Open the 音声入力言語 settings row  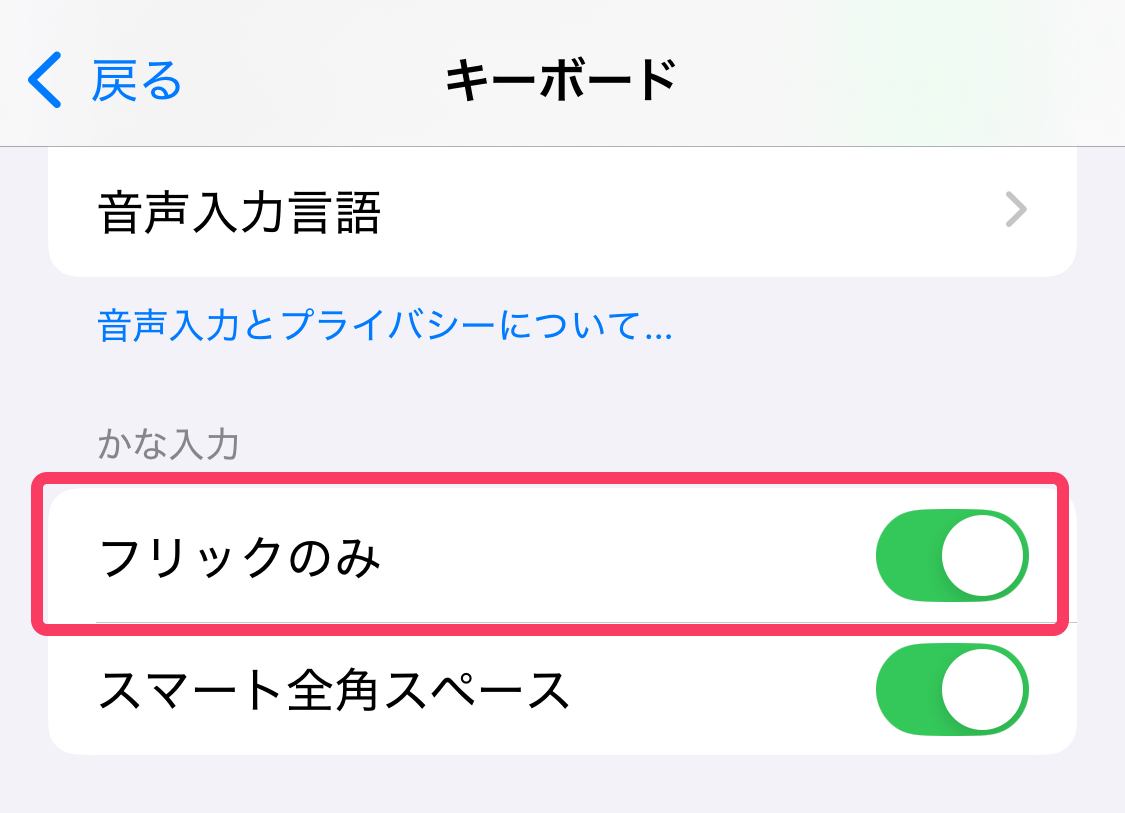(562, 212)
